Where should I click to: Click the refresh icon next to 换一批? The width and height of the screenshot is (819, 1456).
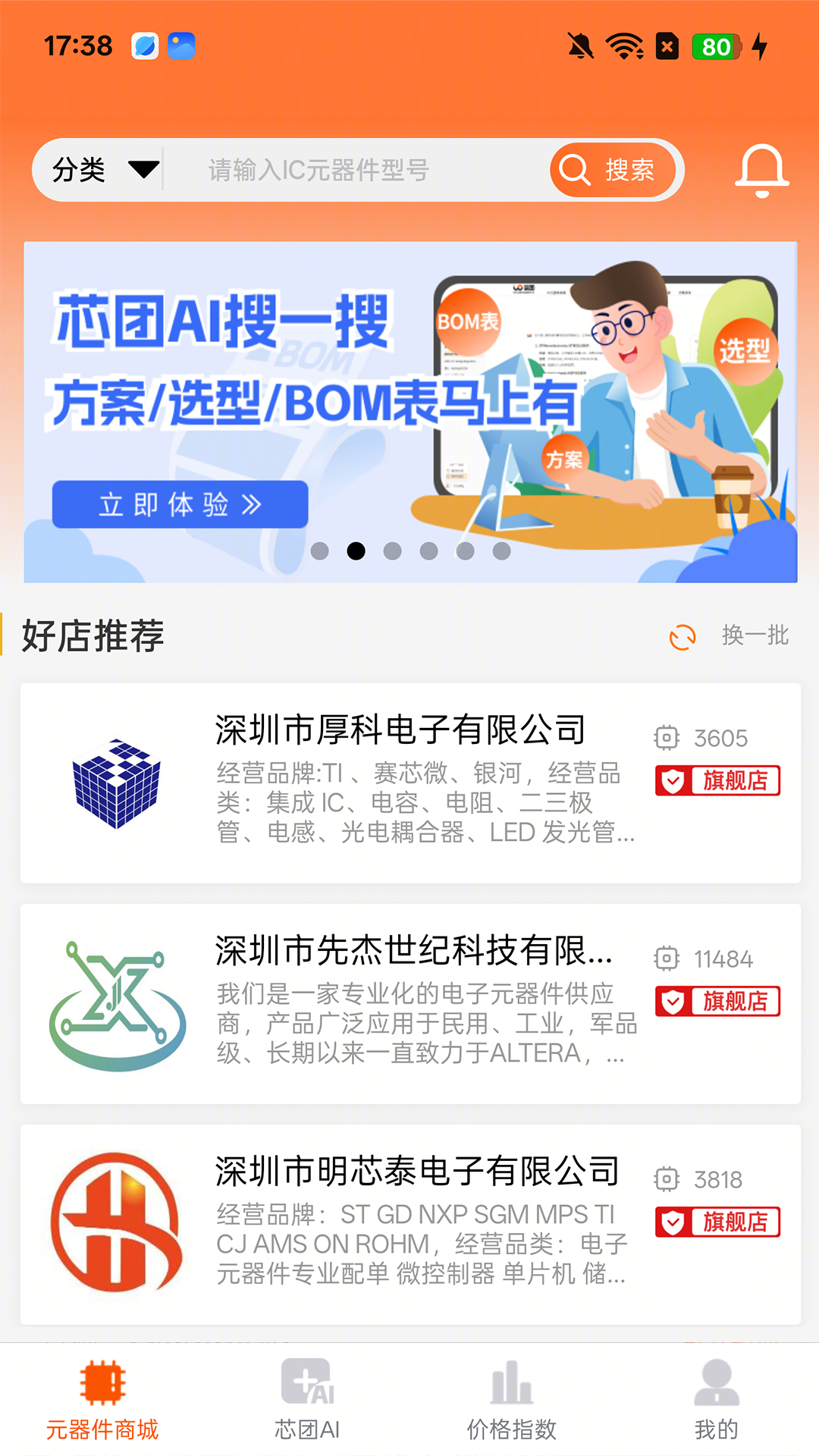(x=682, y=637)
